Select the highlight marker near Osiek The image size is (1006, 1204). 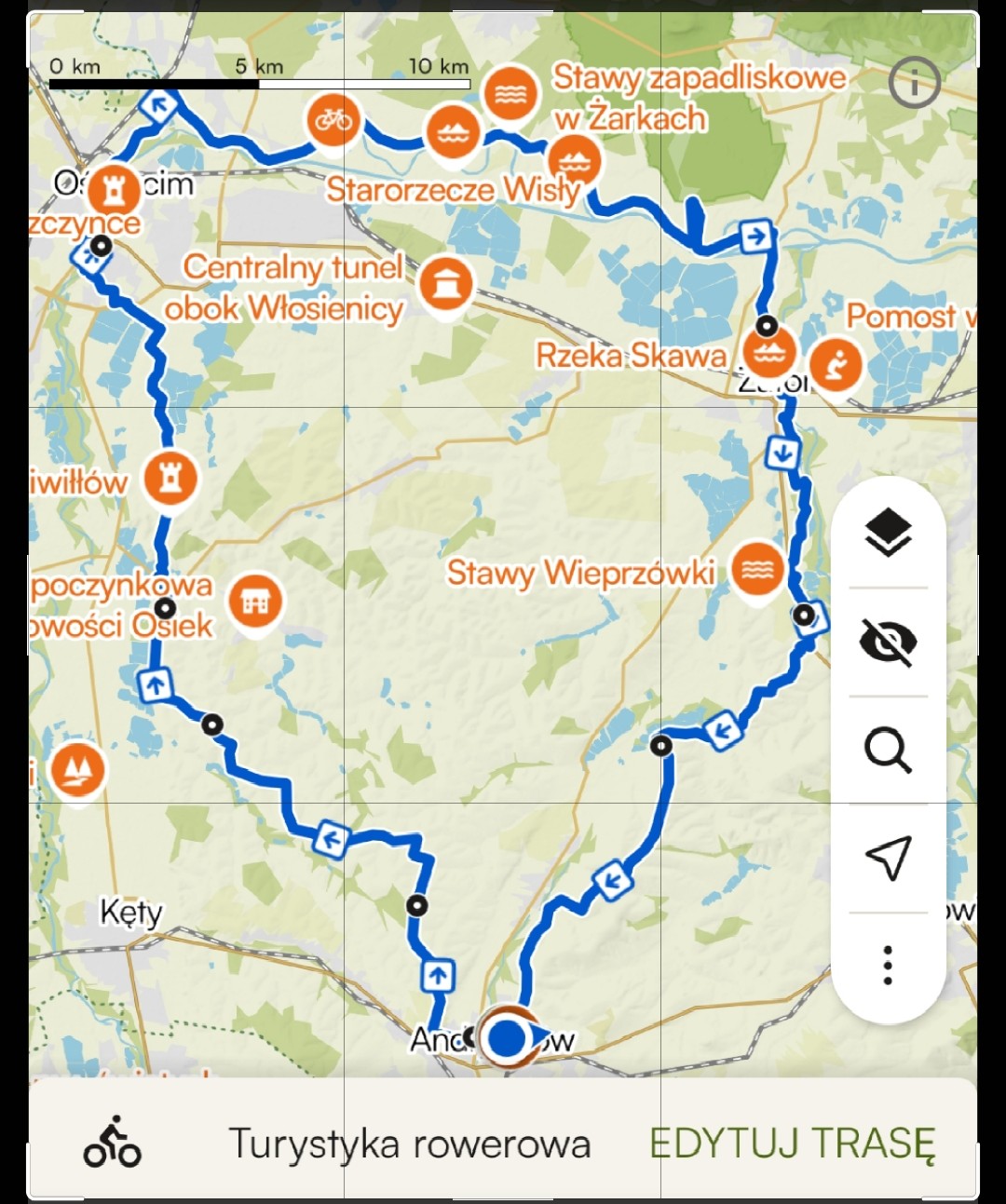click(x=254, y=601)
